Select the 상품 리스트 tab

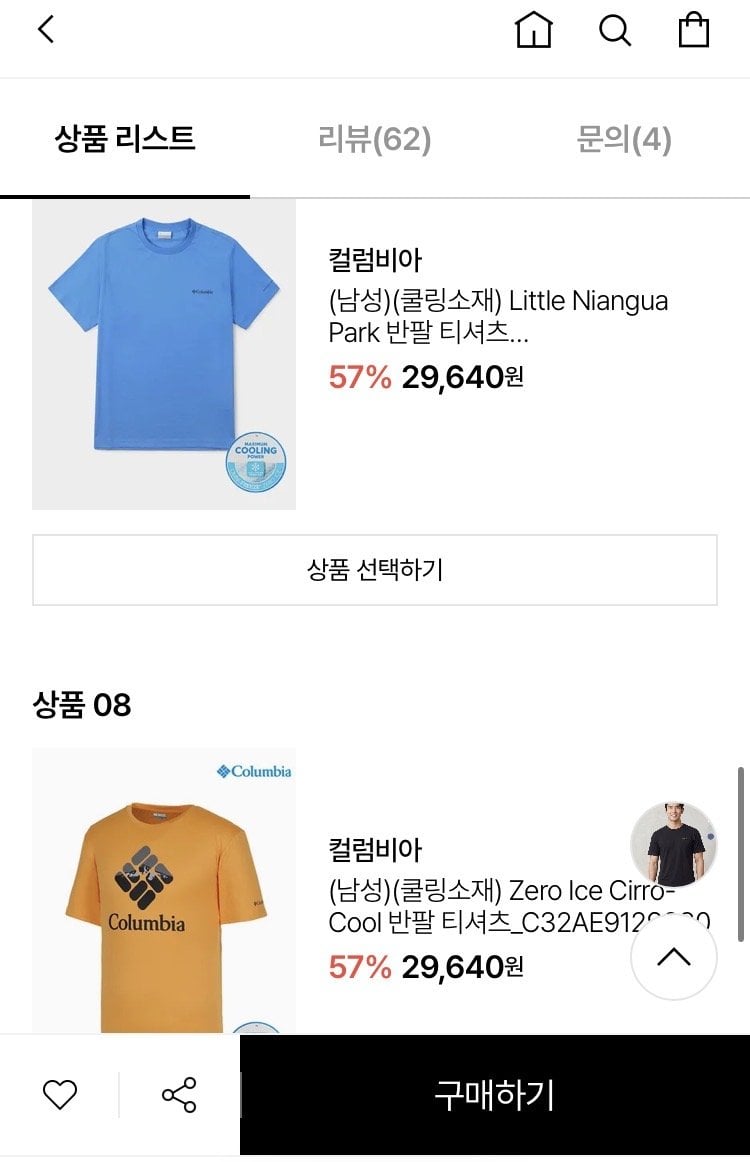pyautogui.click(x=125, y=139)
